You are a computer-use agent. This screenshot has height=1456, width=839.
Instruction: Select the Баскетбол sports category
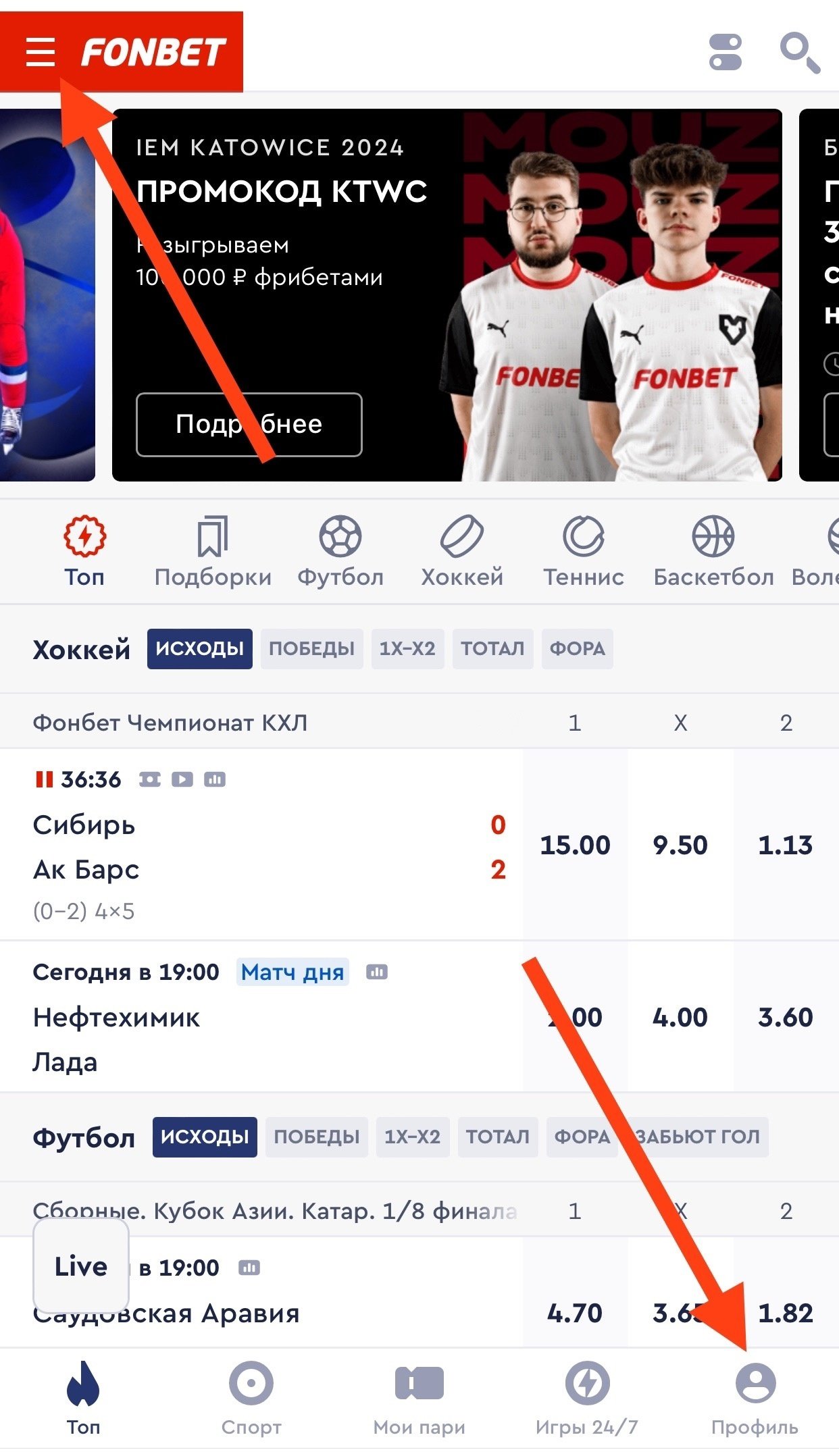[x=713, y=552]
